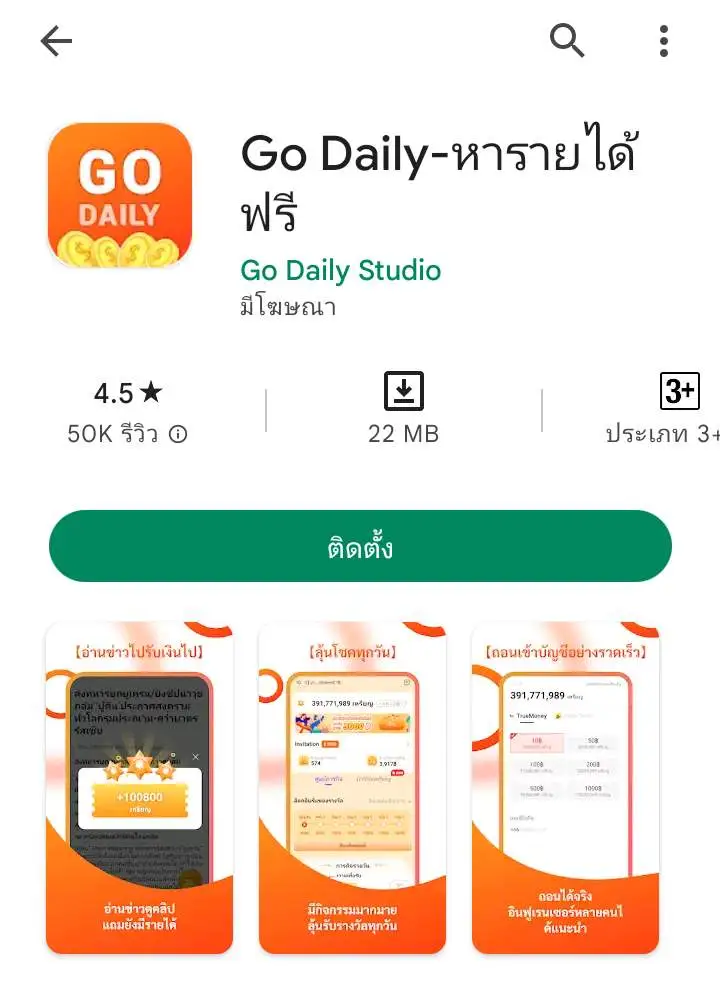Screen dimensions: 720x987
Task: Open the news reading screenshot preview
Action: point(139,787)
